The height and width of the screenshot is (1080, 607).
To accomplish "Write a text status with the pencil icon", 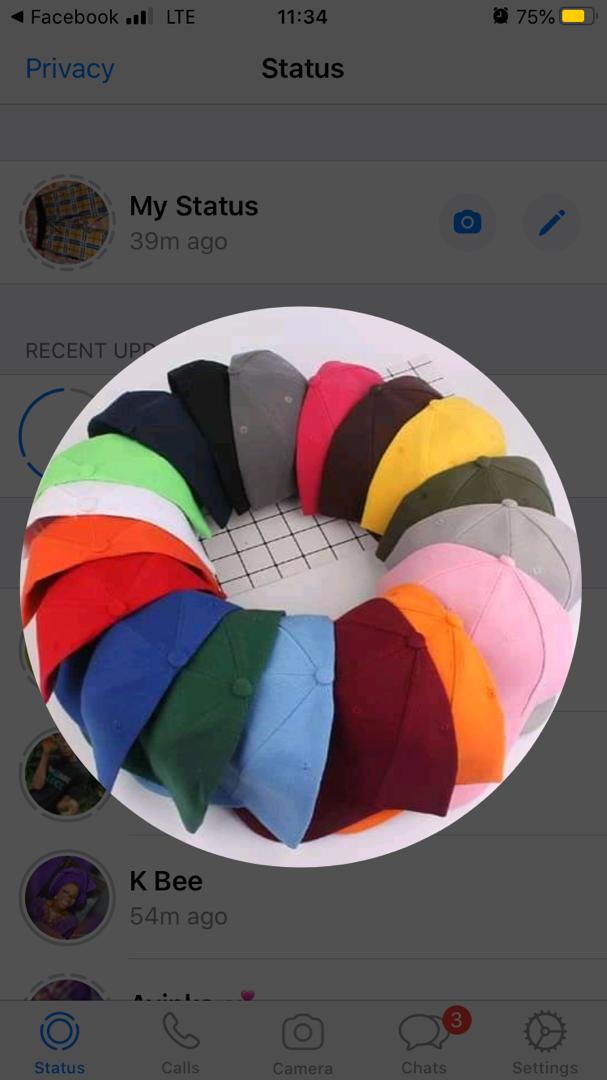I will (551, 222).
